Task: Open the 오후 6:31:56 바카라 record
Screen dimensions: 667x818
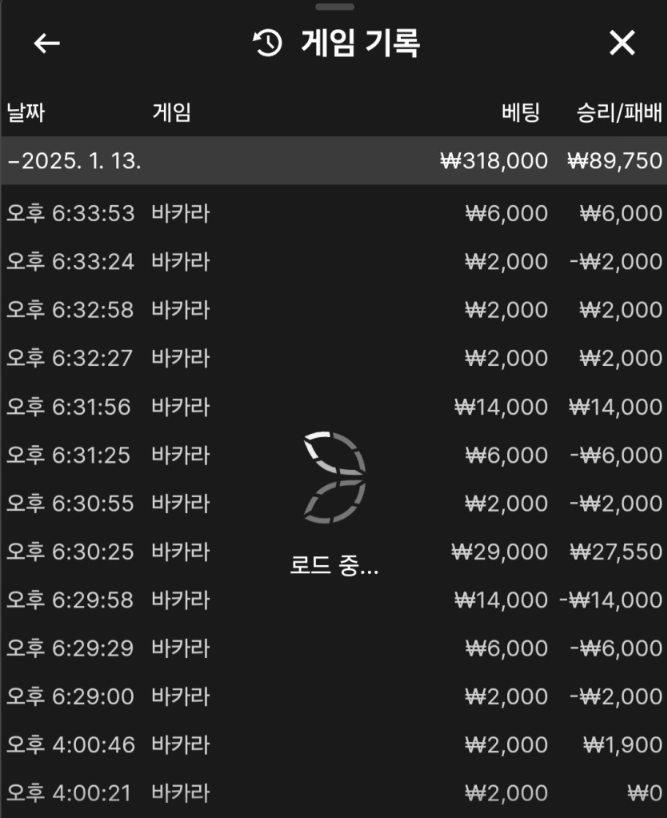Action: coord(333,407)
